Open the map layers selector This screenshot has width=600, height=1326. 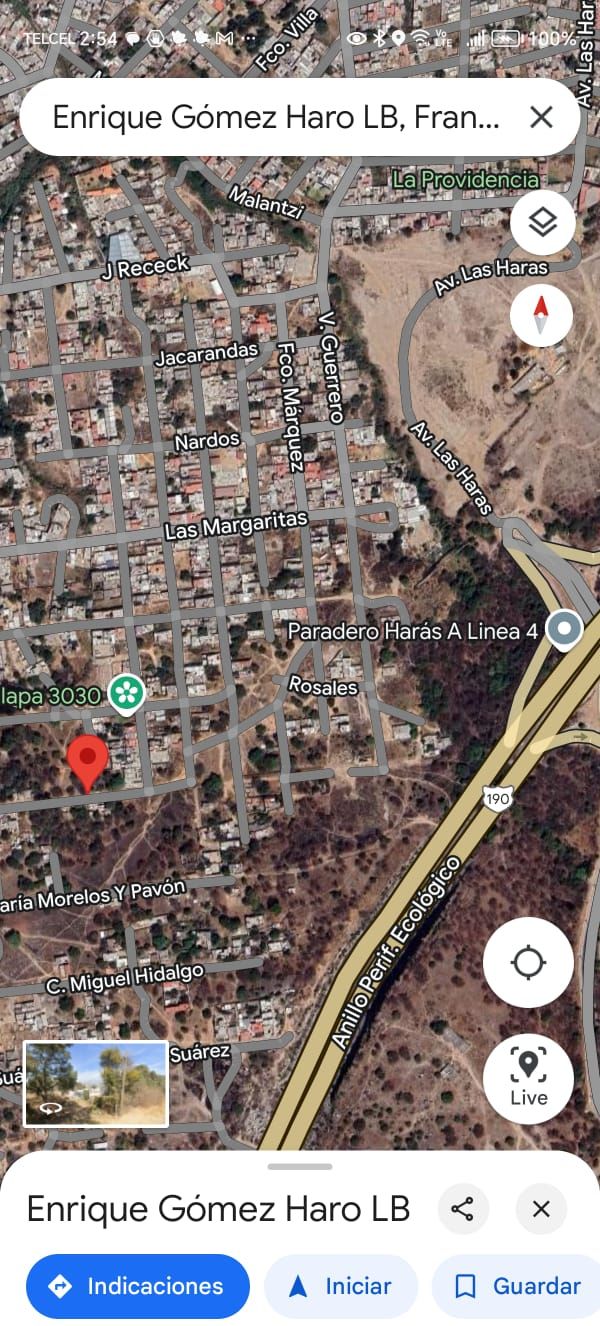point(542,222)
